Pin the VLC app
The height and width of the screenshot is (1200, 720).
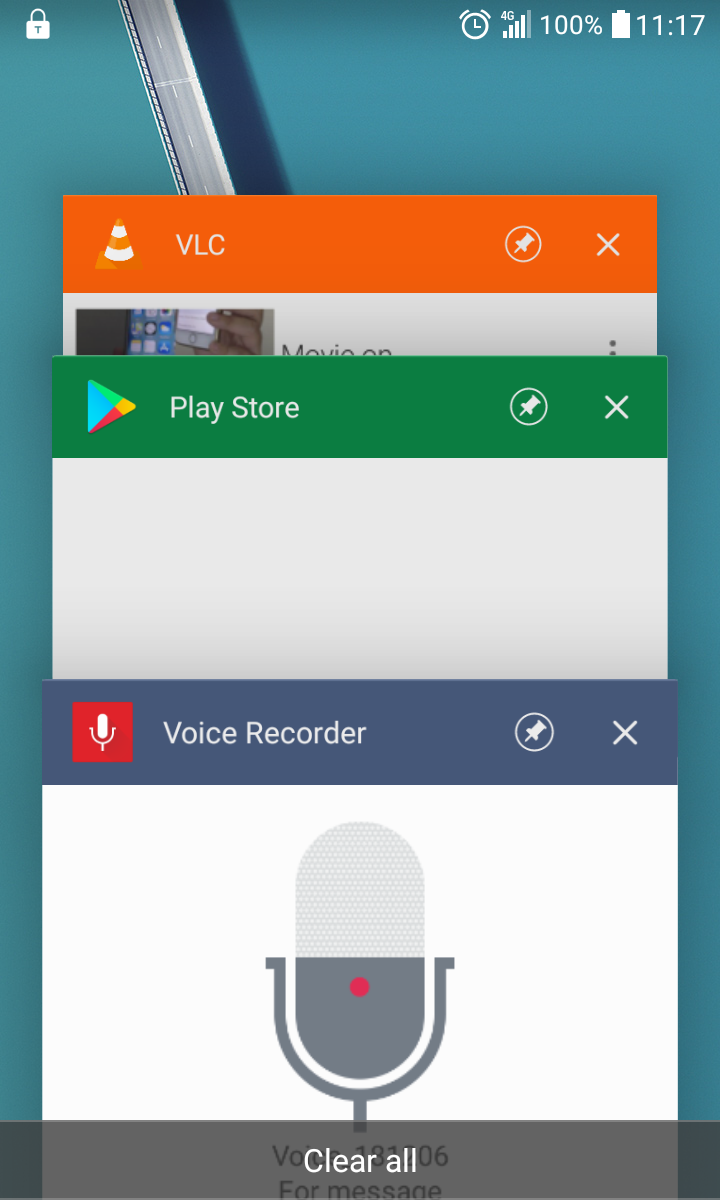523,245
